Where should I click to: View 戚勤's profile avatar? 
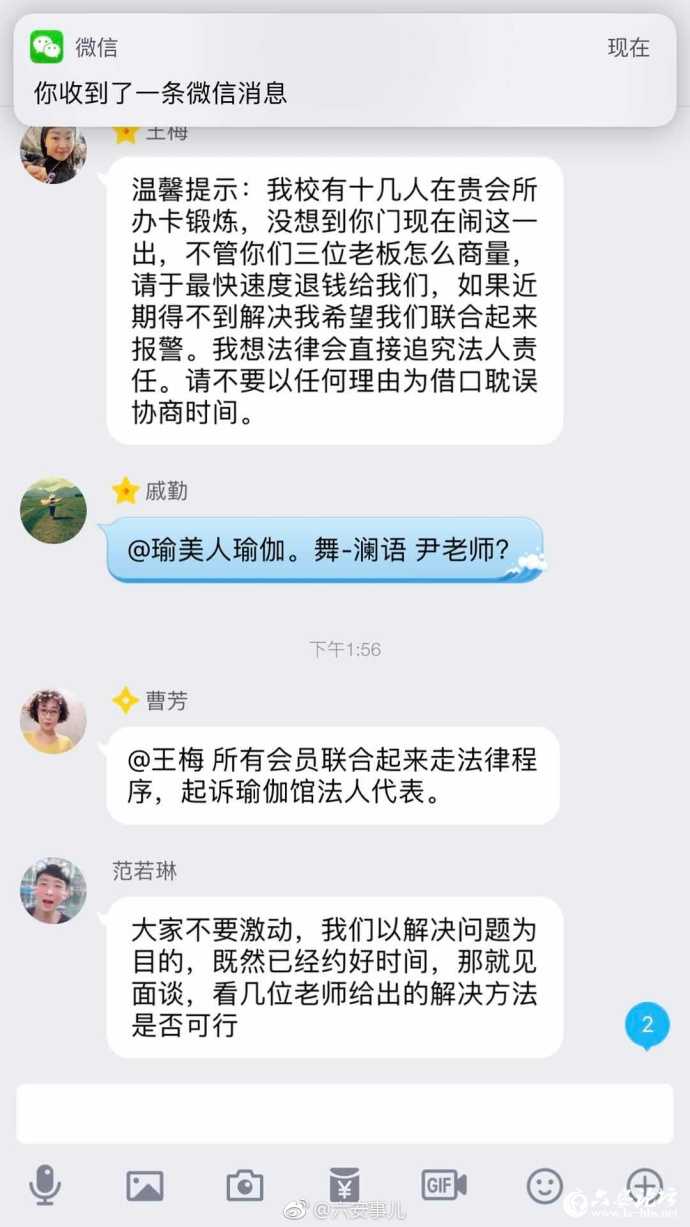(x=53, y=510)
